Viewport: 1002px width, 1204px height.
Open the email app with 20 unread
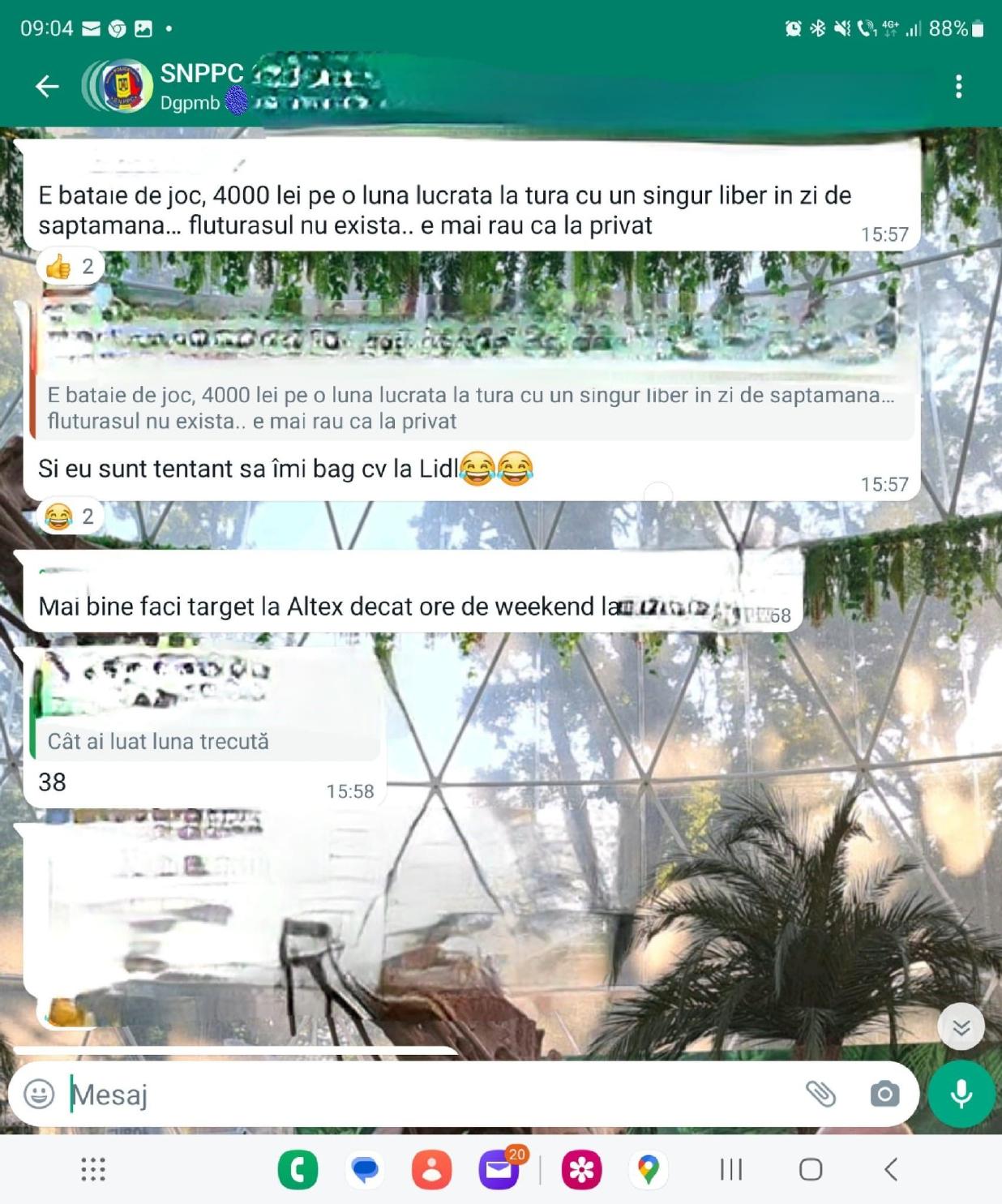tap(499, 1170)
